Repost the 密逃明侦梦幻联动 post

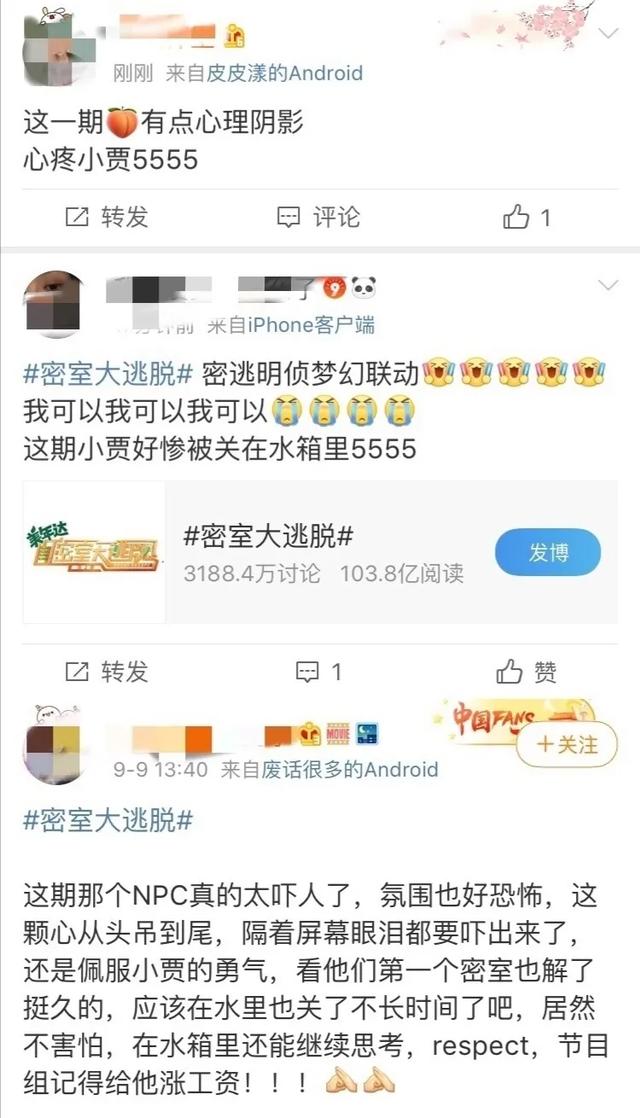[x=106, y=671]
